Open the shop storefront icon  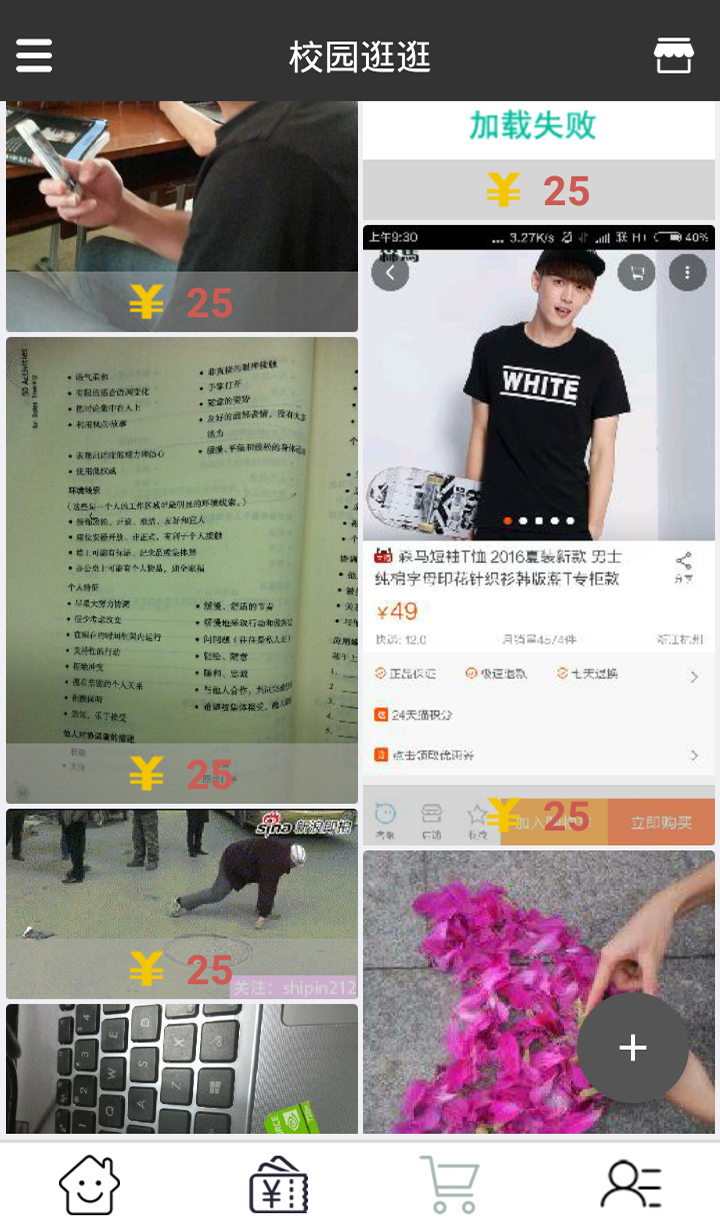point(674,55)
